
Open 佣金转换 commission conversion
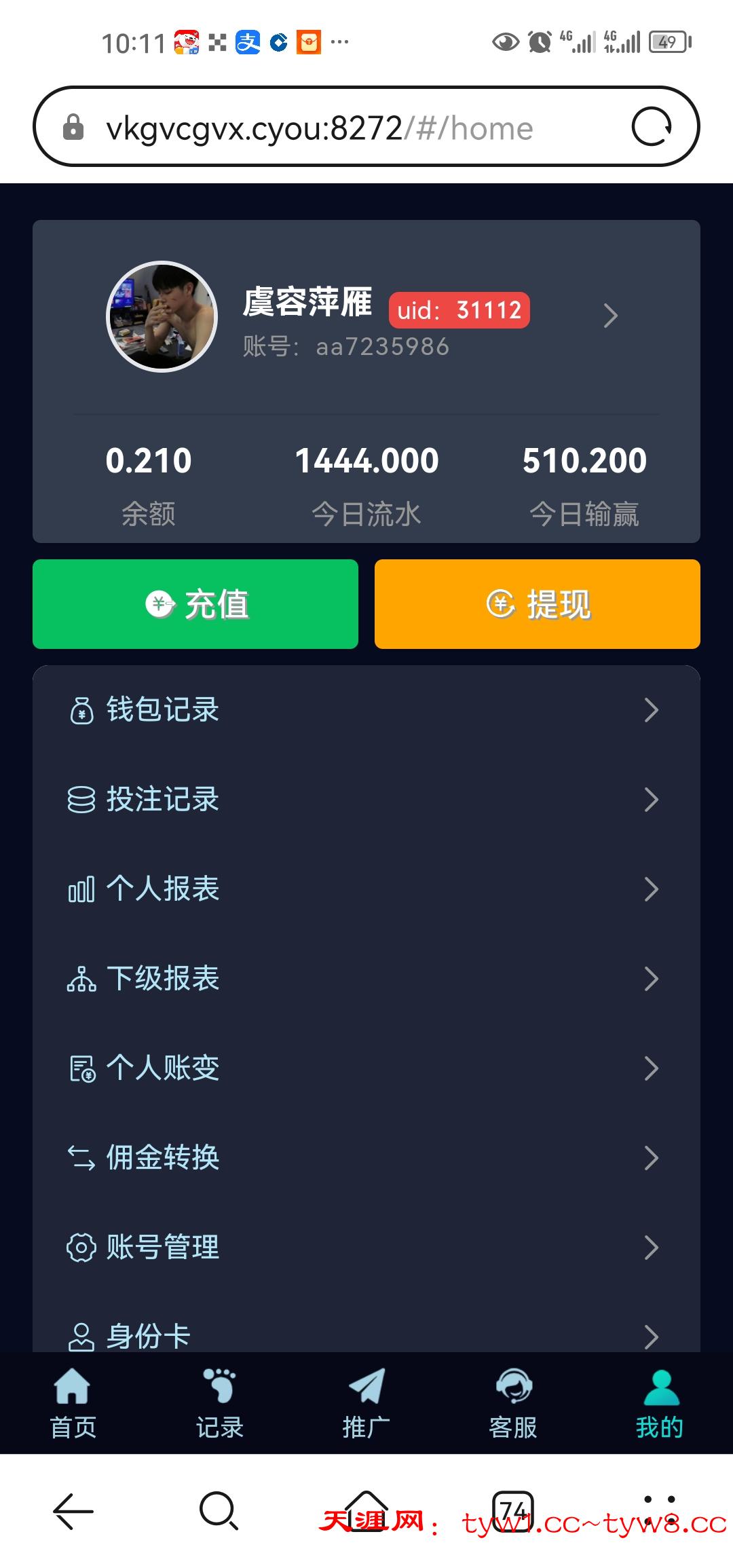point(366,1158)
